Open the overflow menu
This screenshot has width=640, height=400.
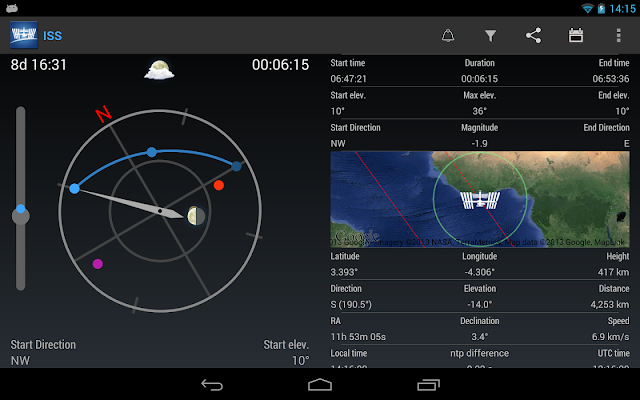click(x=618, y=36)
